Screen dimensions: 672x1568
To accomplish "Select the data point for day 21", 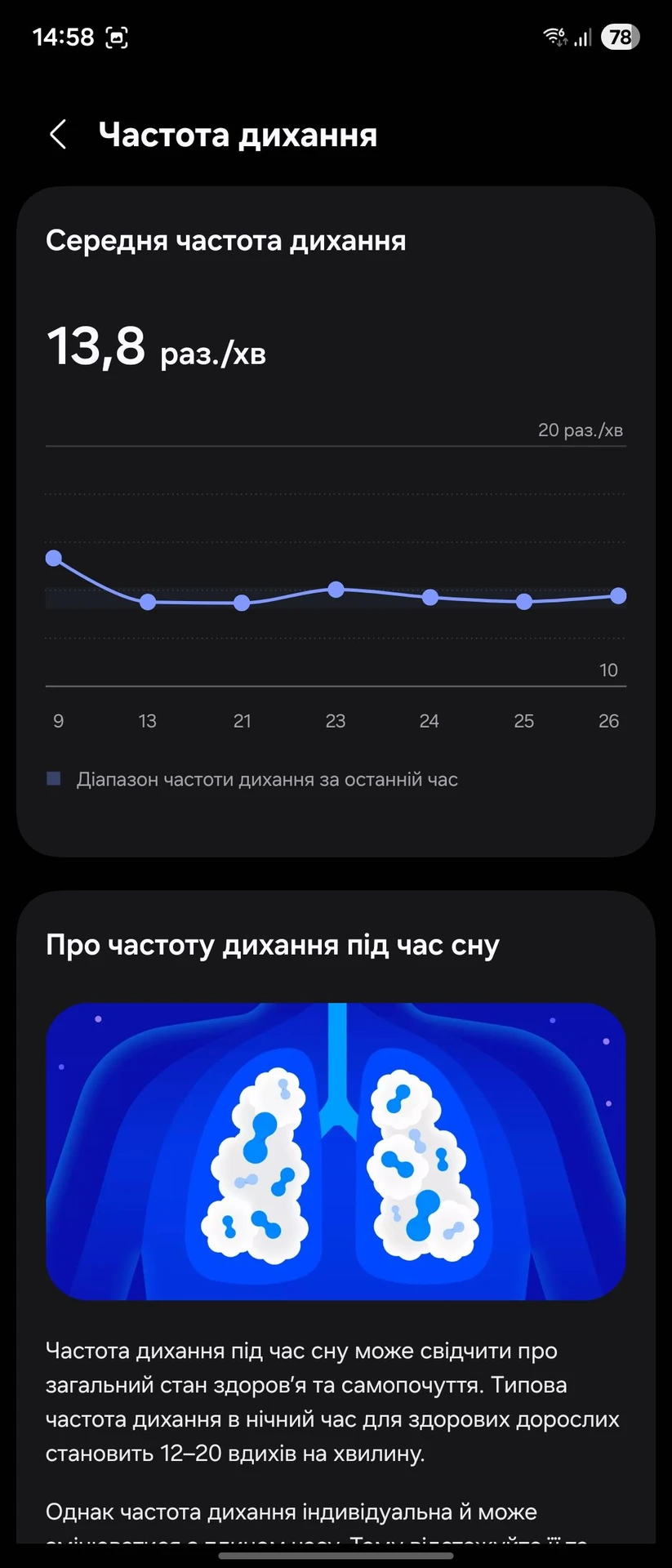I will (x=242, y=603).
